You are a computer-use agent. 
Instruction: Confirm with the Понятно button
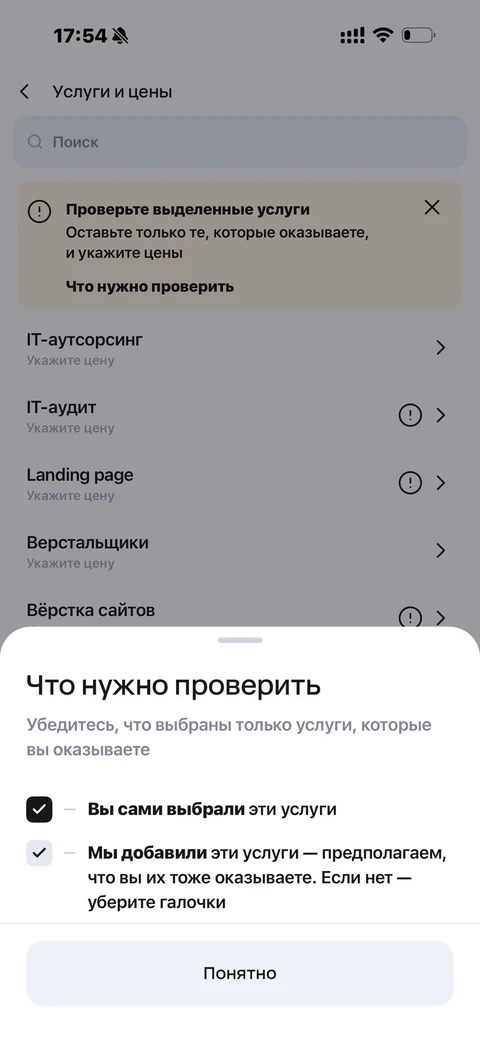[x=240, y=972]
